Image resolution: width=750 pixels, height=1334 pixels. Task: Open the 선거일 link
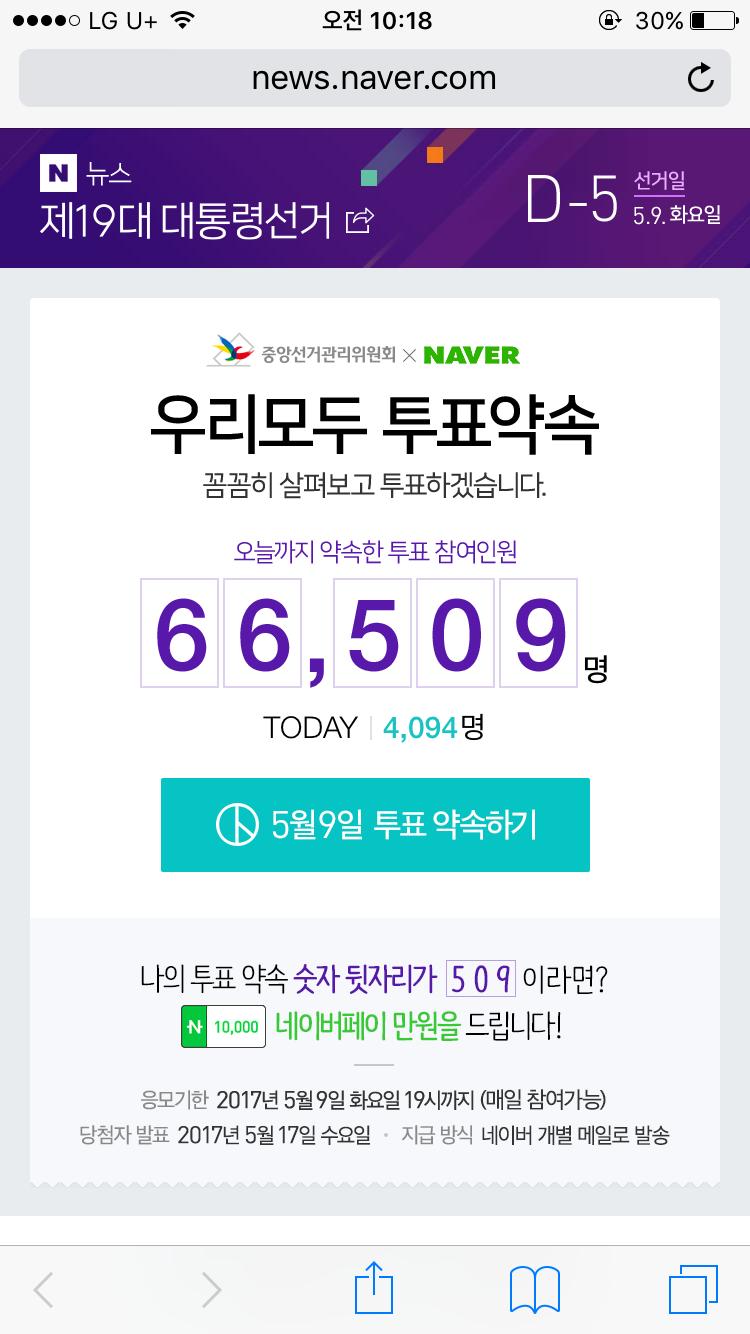(x=660, y=182)
